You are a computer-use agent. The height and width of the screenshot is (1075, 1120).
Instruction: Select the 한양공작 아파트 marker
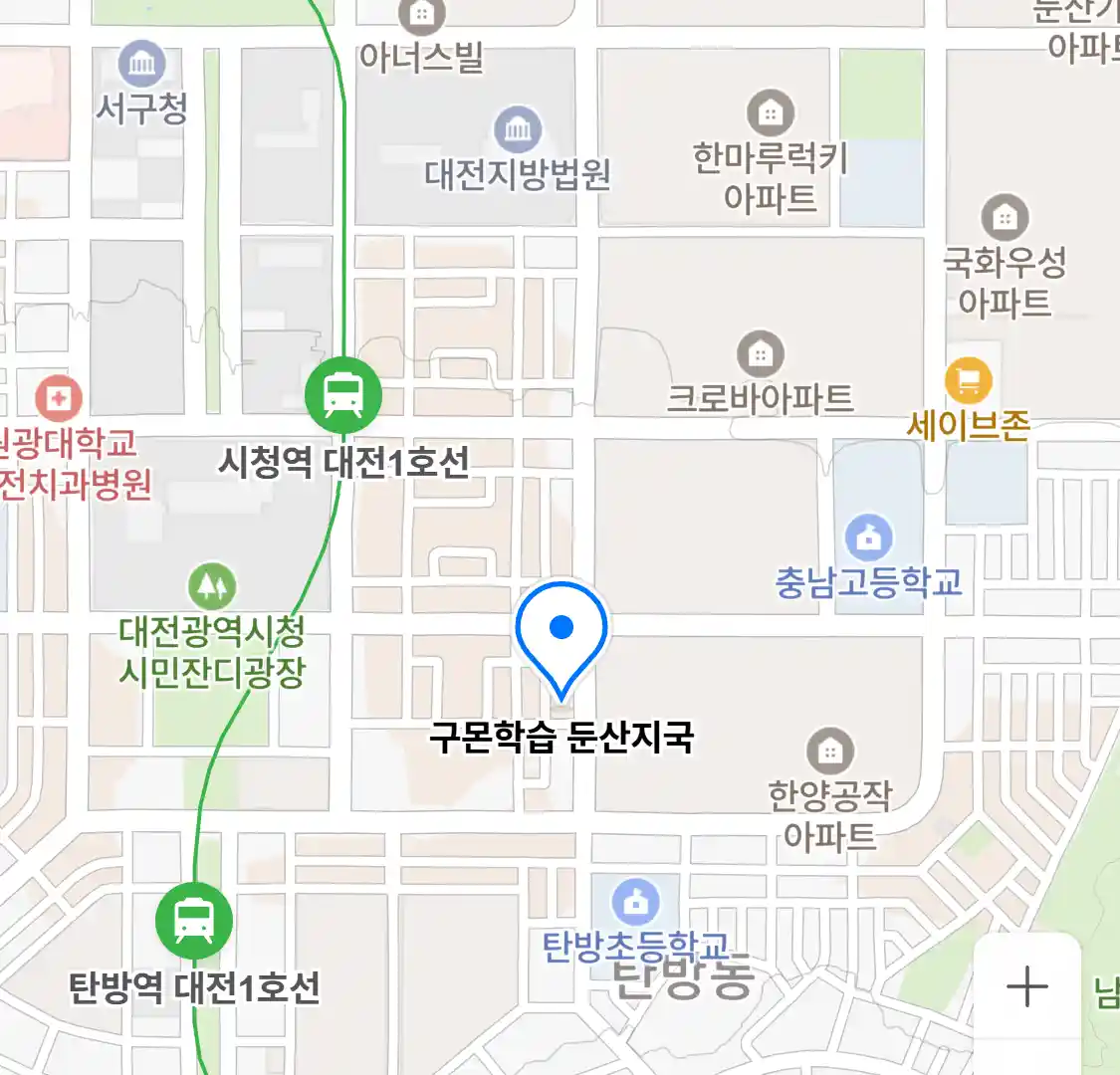pyautogui.click(x=829, y=752)
